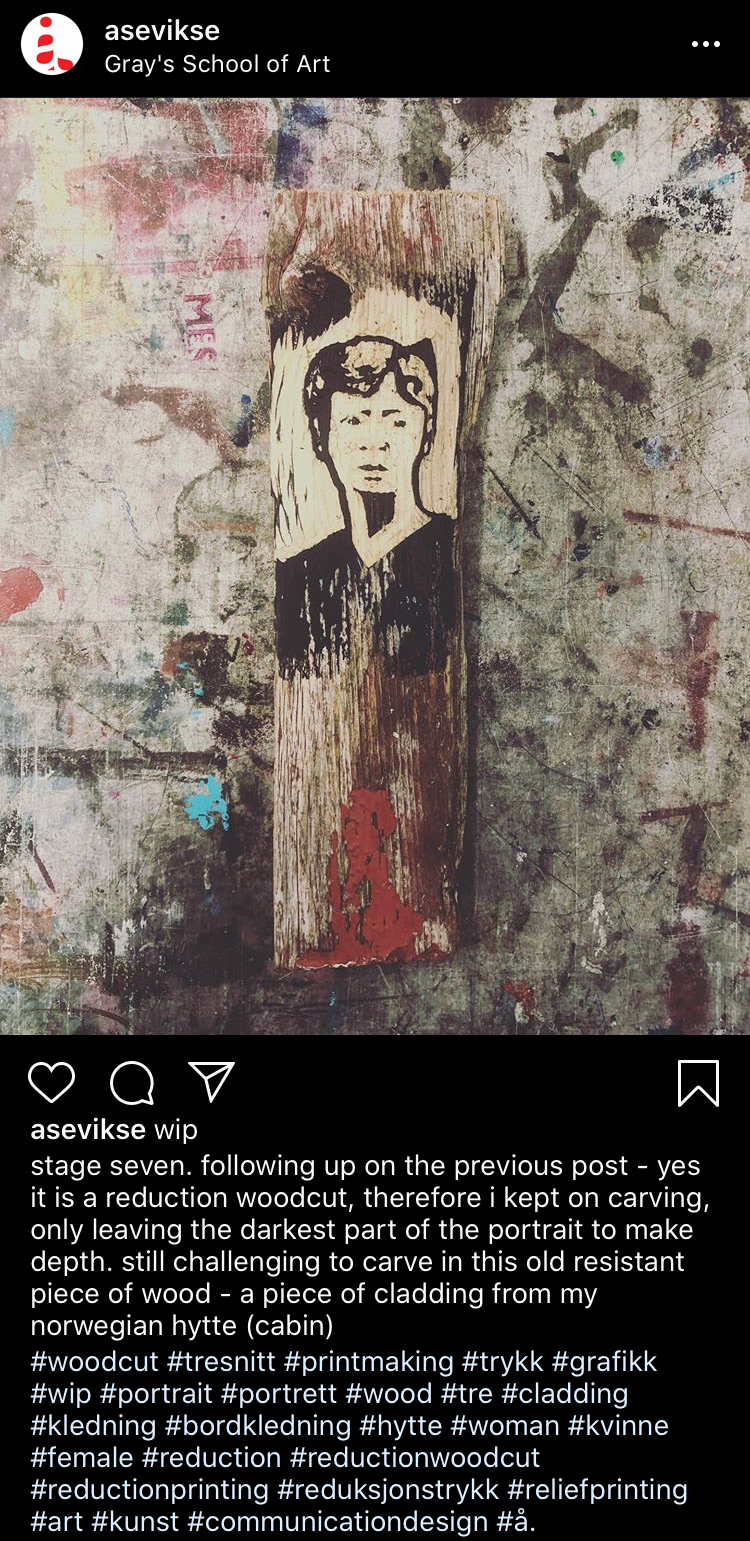This screenshot has height=1541, width=750.
Task: Open the #reliefprinting hashtag
Action: click(x=597, y=1489)
